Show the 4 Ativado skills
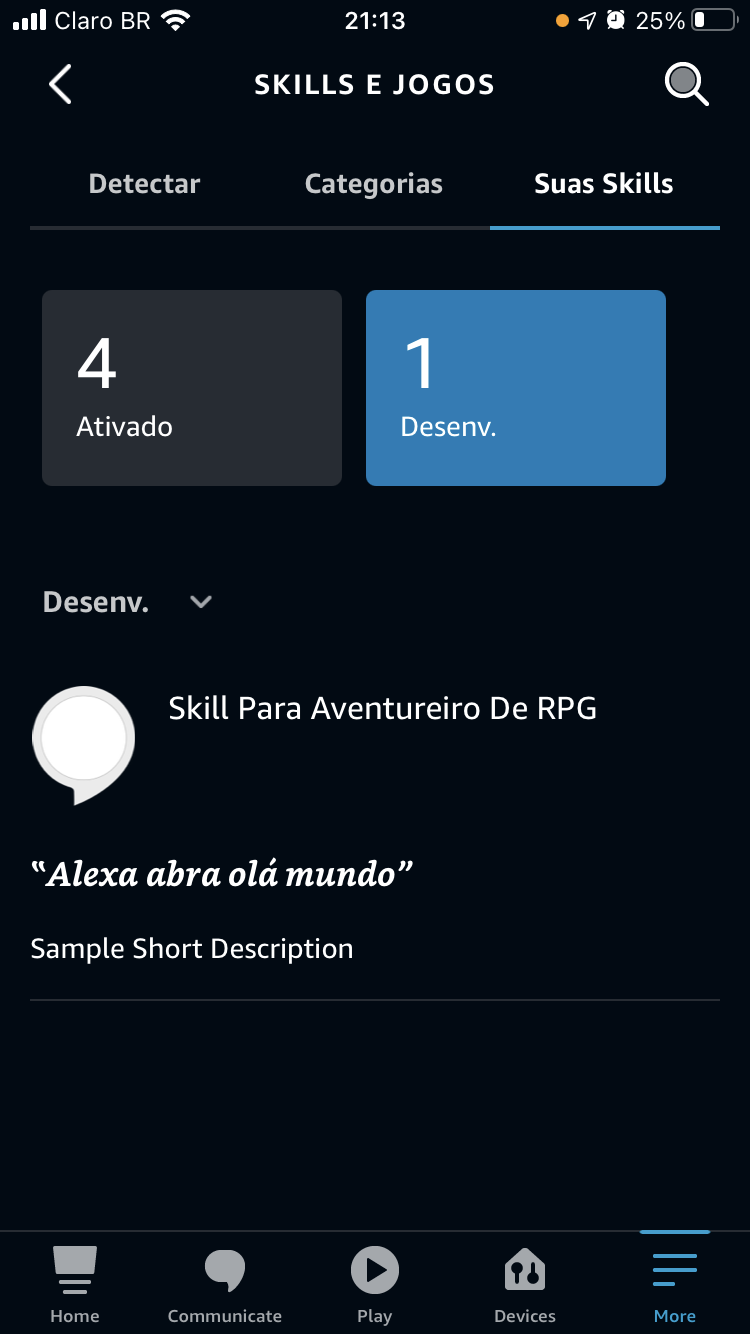 (192, 388)
